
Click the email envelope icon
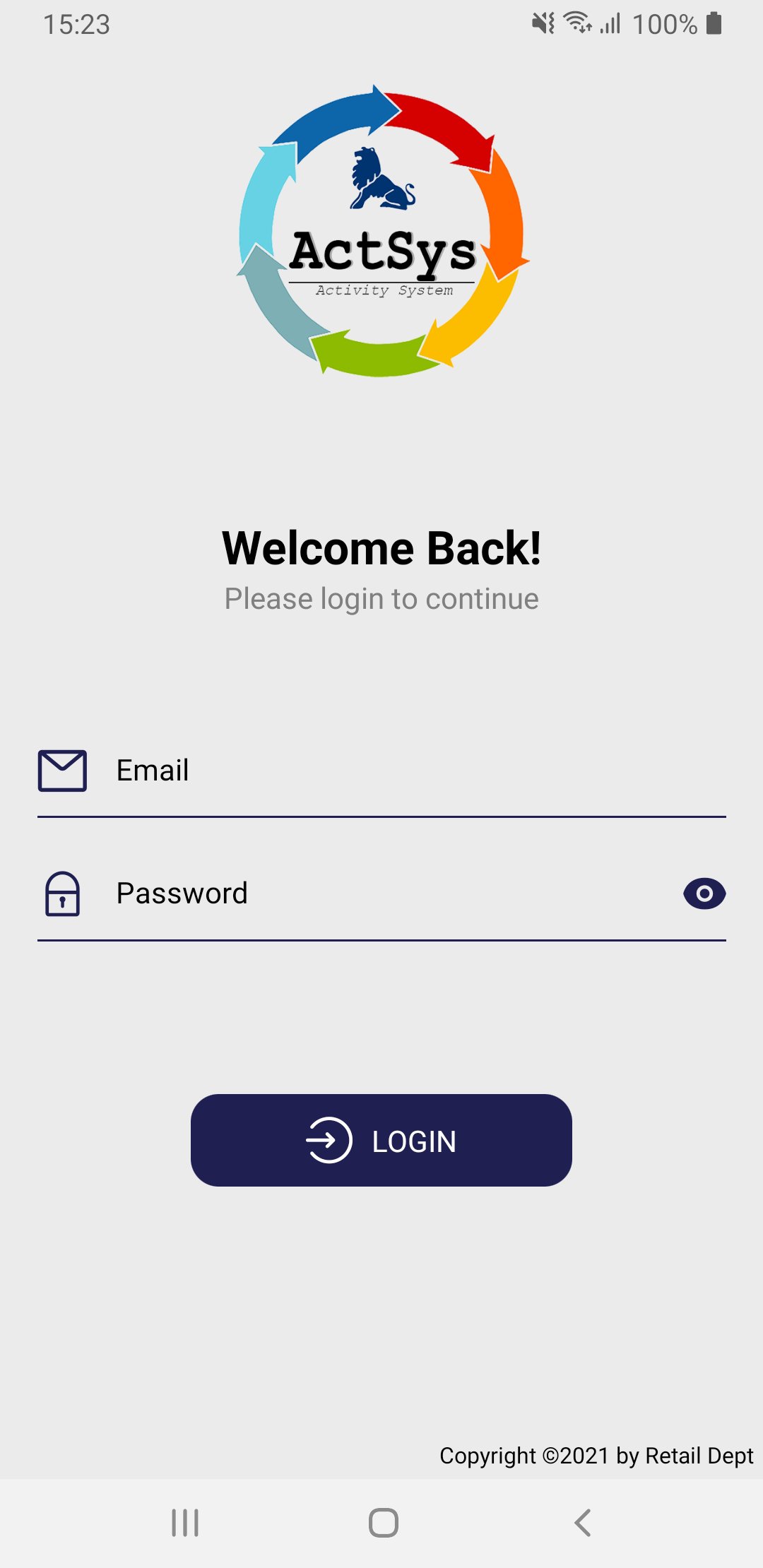tap(63, 770)
